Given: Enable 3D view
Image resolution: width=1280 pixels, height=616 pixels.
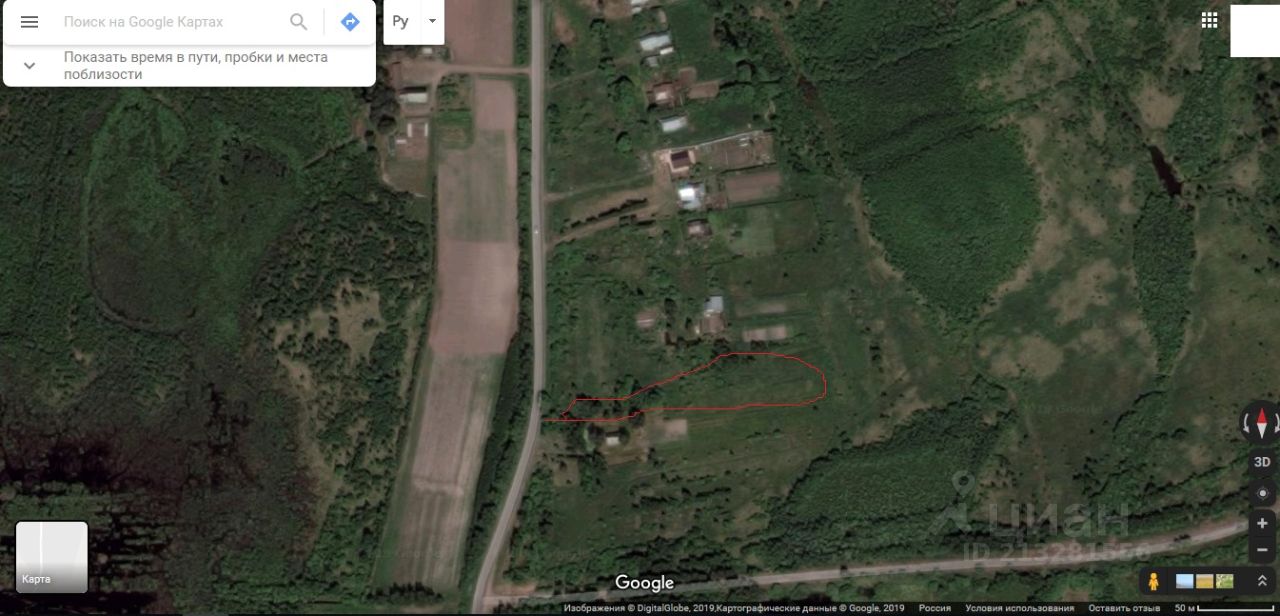Looking at the screenshot, I should point(1262,462).
